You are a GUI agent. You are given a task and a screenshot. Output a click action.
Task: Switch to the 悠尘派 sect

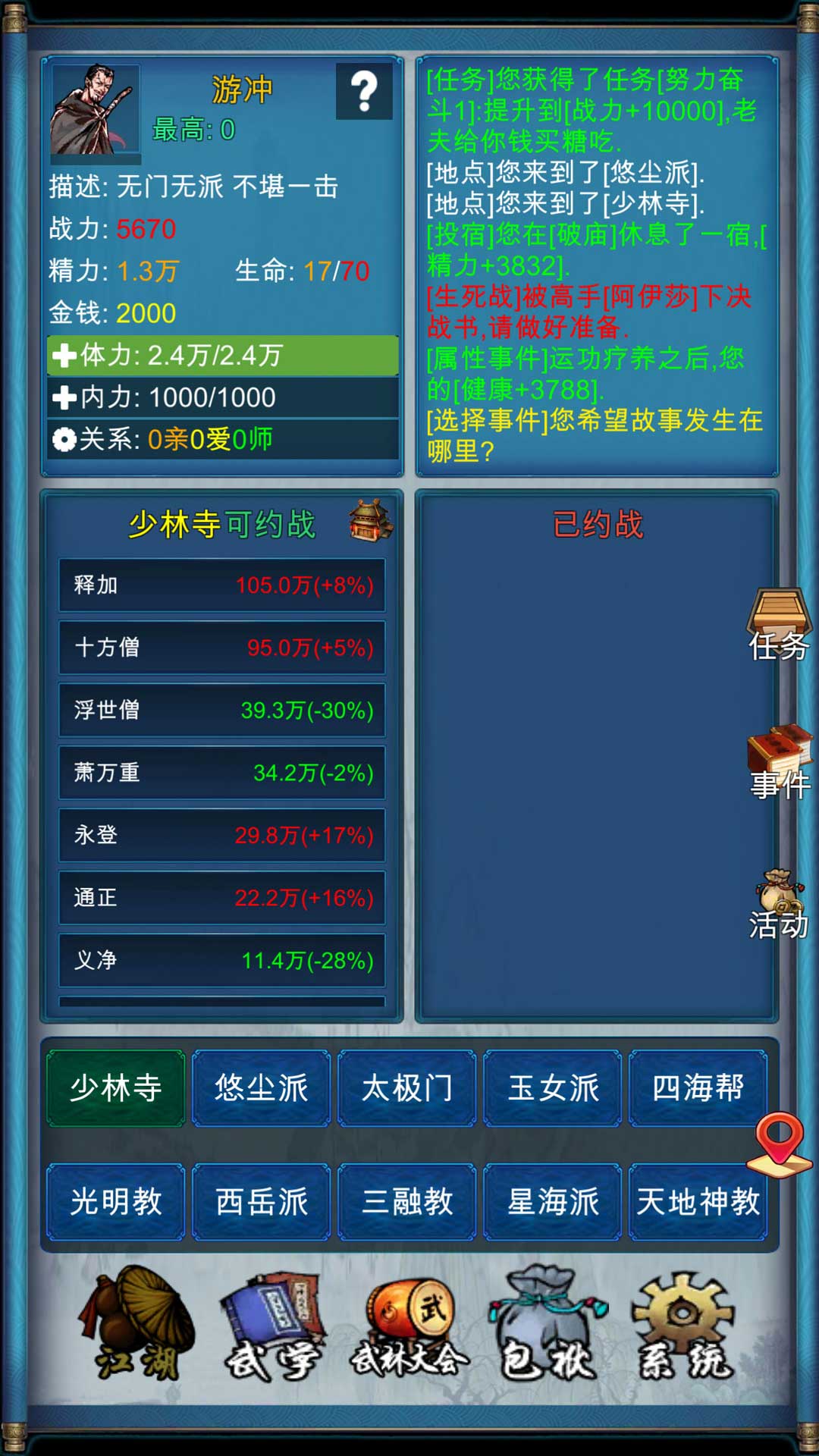(x=262, y=1089)
